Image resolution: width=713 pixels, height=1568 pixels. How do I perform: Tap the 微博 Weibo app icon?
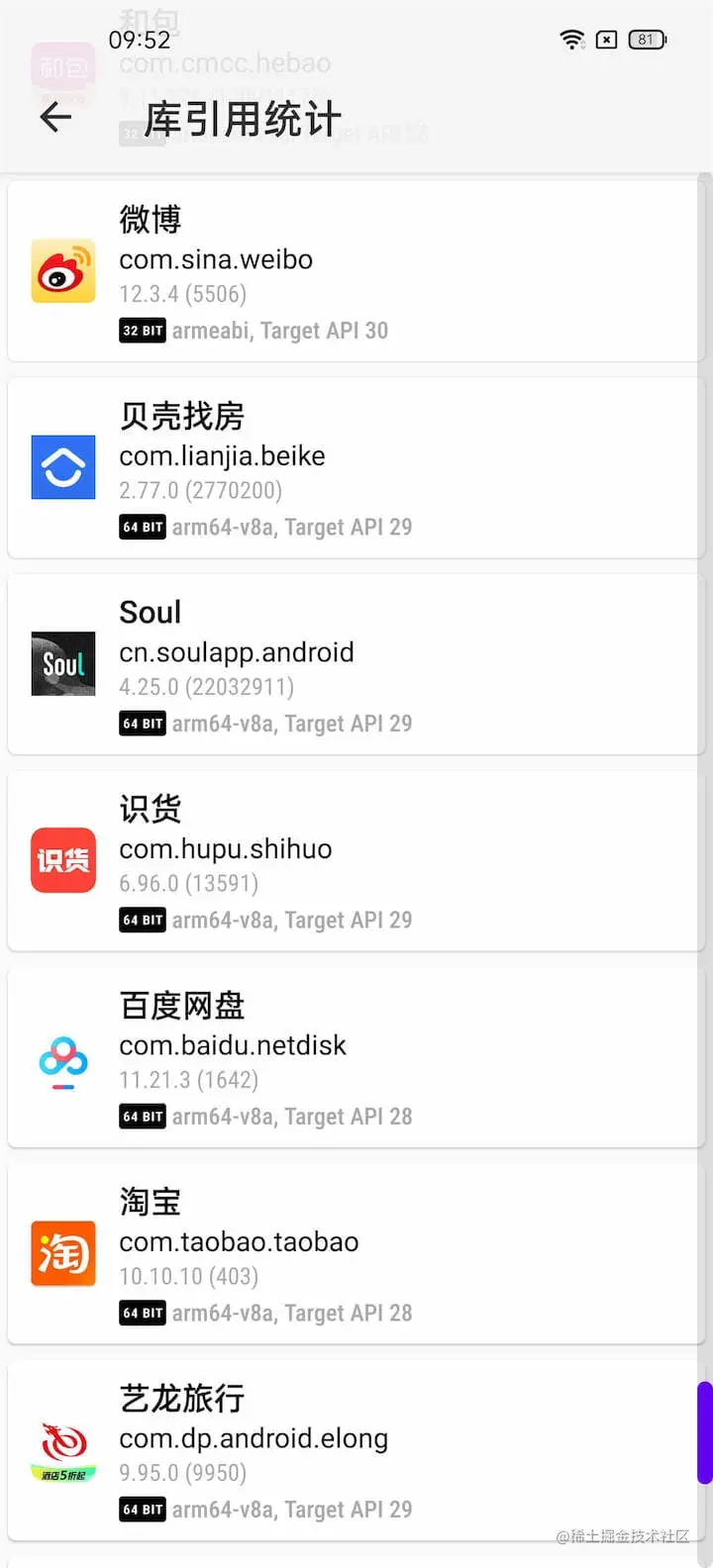pyautogui.click(x=62, y=269)
